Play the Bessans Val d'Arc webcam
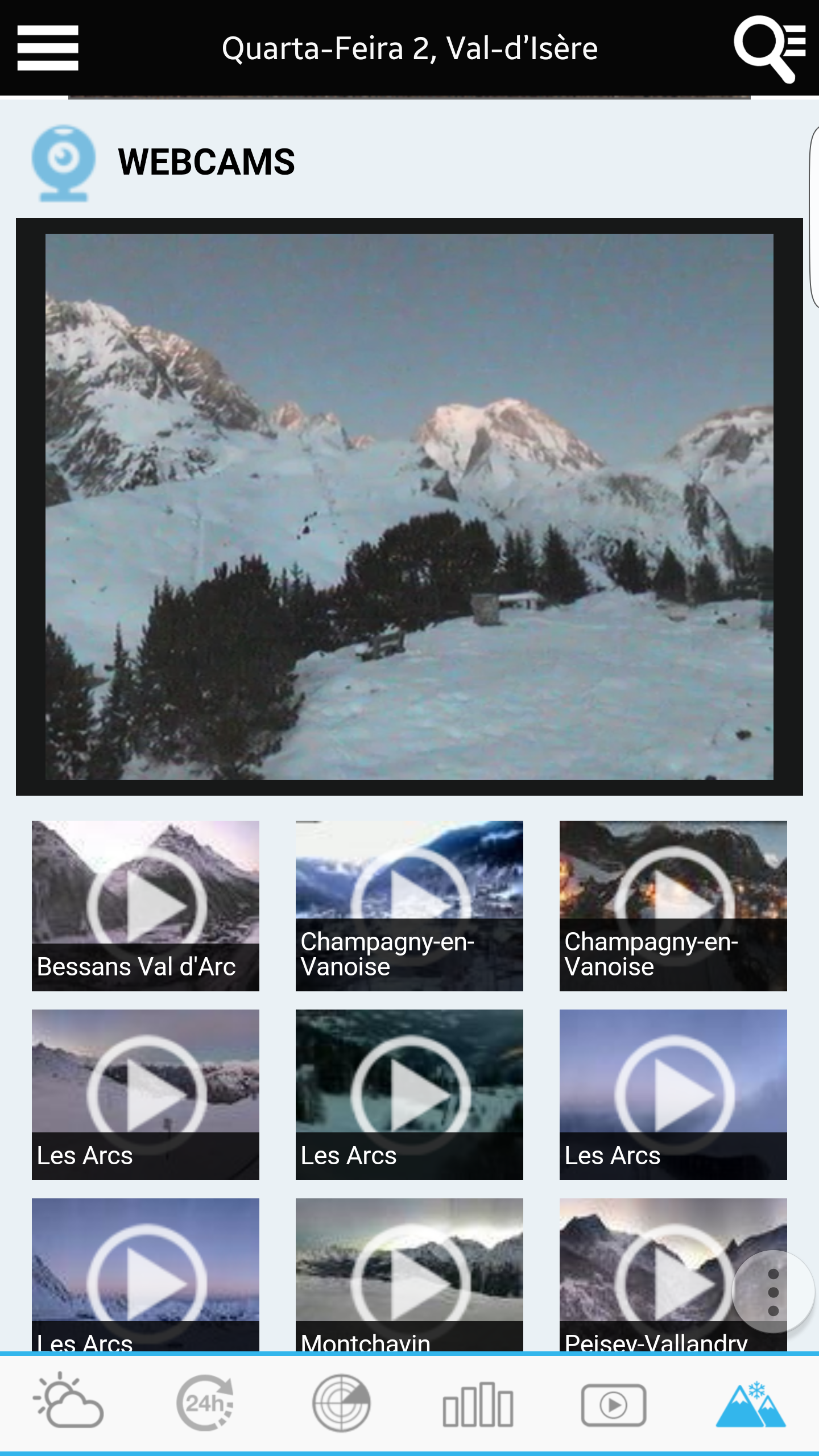The width and height of the screenshot is (819, 1456). pos(146,905)
